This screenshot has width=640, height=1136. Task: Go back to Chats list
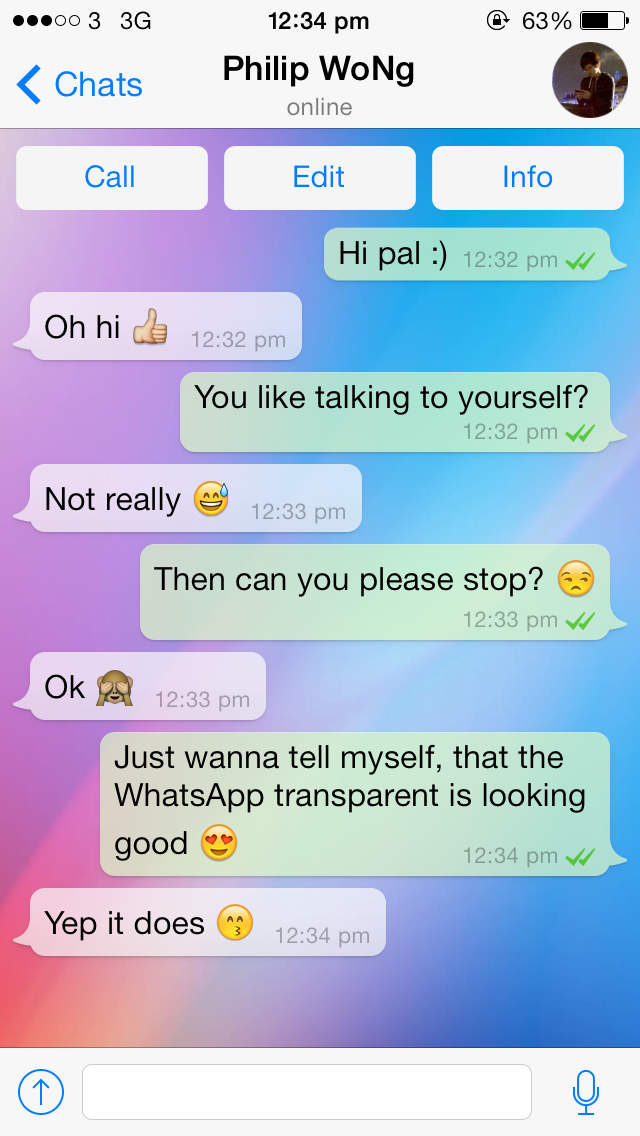click(x=80, y=85)
